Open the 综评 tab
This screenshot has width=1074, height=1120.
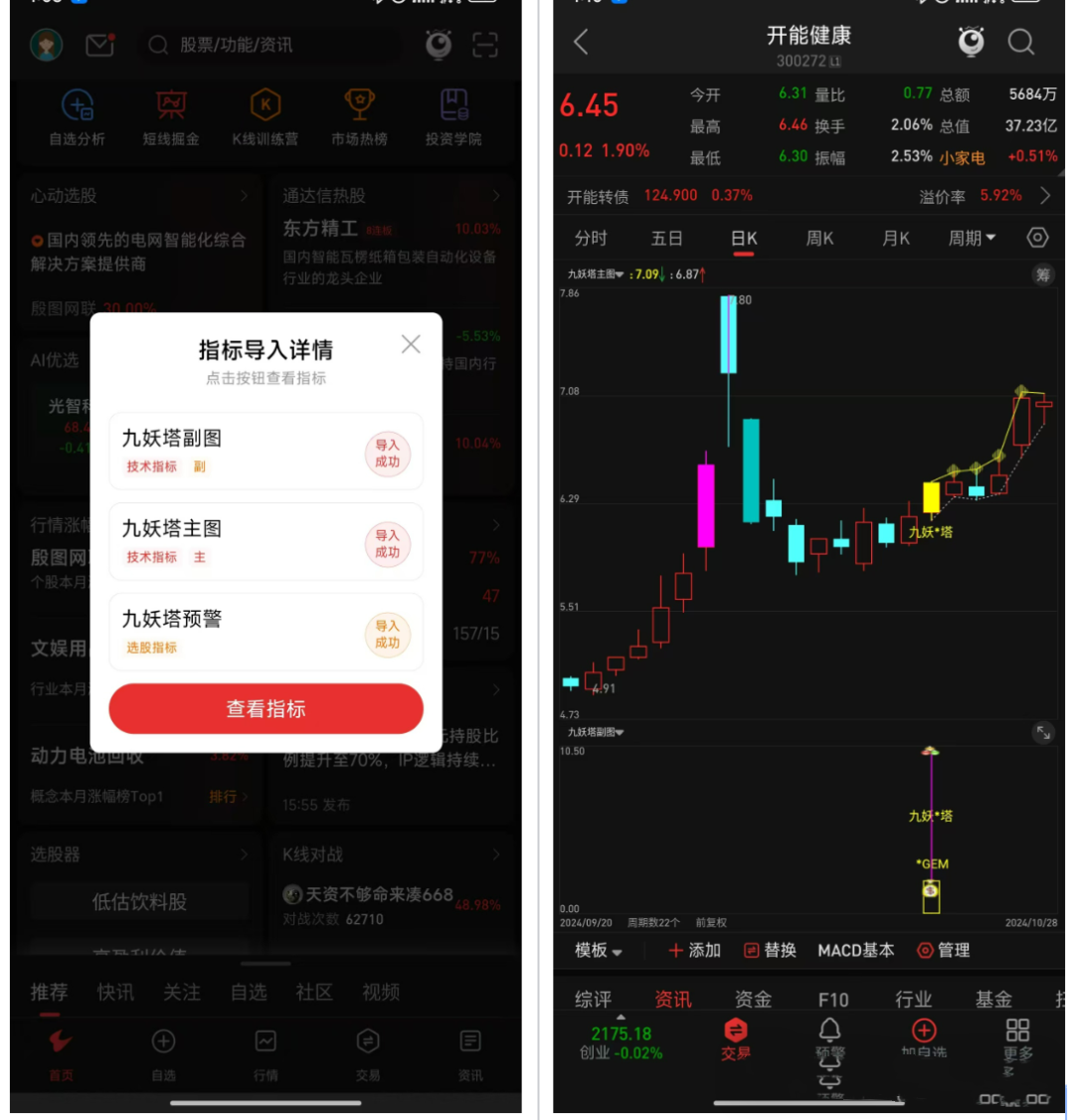coord(593,1000)
